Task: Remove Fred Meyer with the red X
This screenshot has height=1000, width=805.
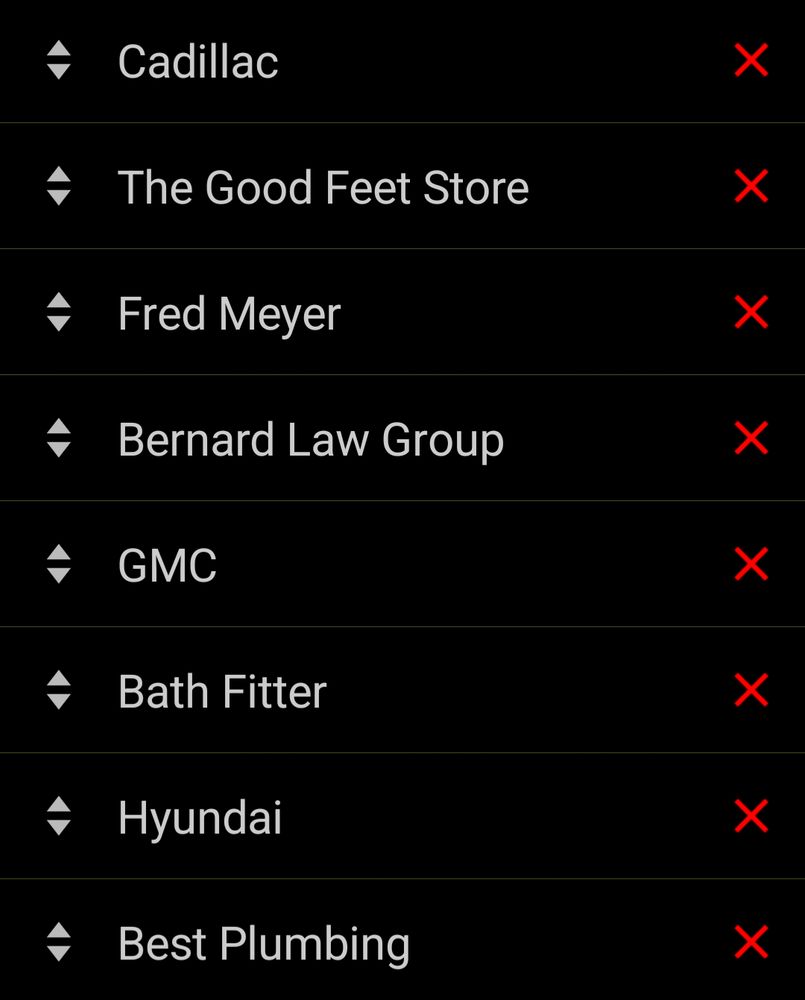Action: pyautogui.click(x=751, y=313)
